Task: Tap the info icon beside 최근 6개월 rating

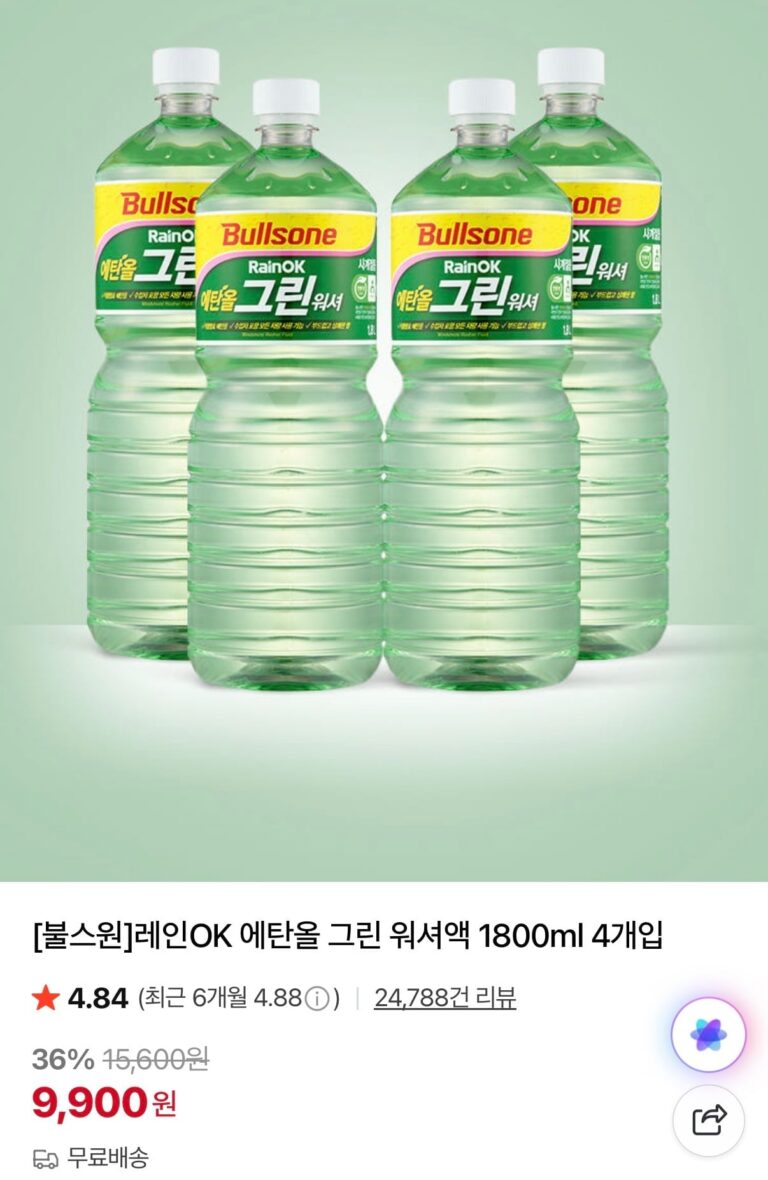Action: click(317, 999)
